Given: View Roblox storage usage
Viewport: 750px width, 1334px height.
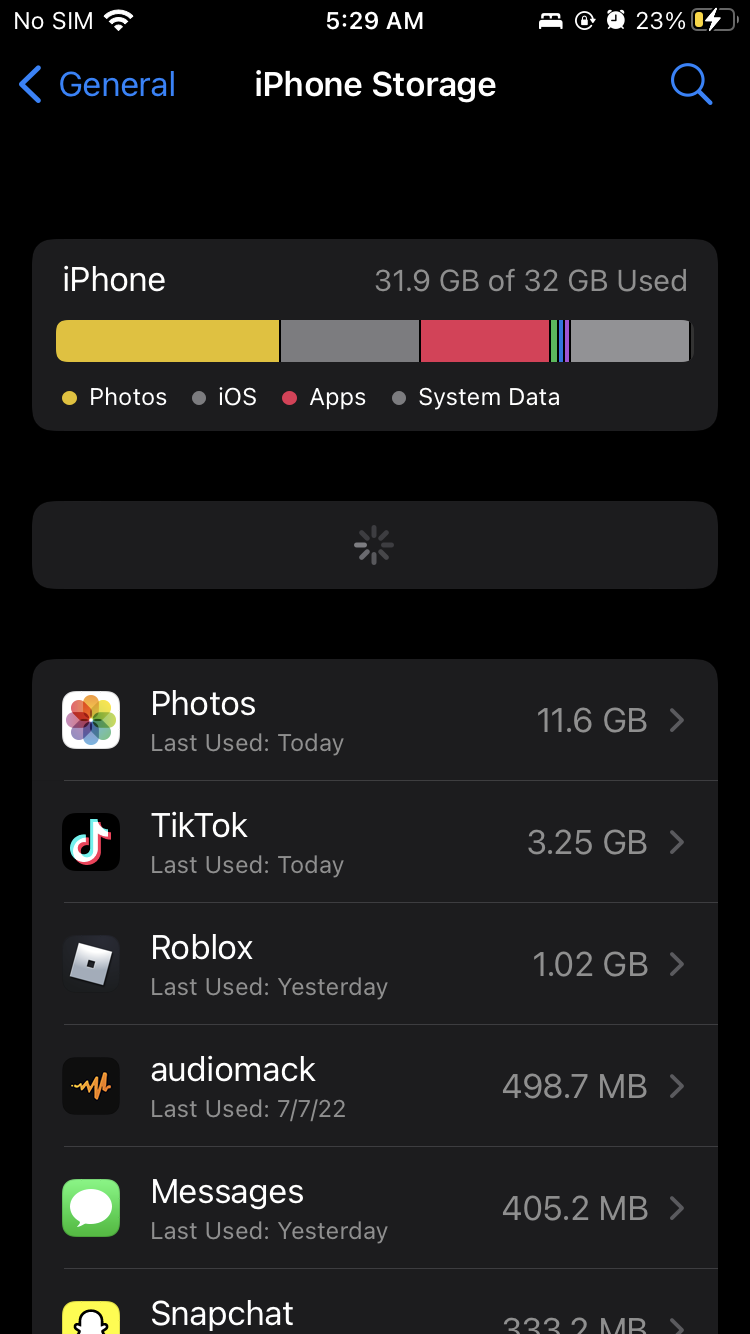Looking at the screenshot, I should pyautogui.click(x=375, y=964).
